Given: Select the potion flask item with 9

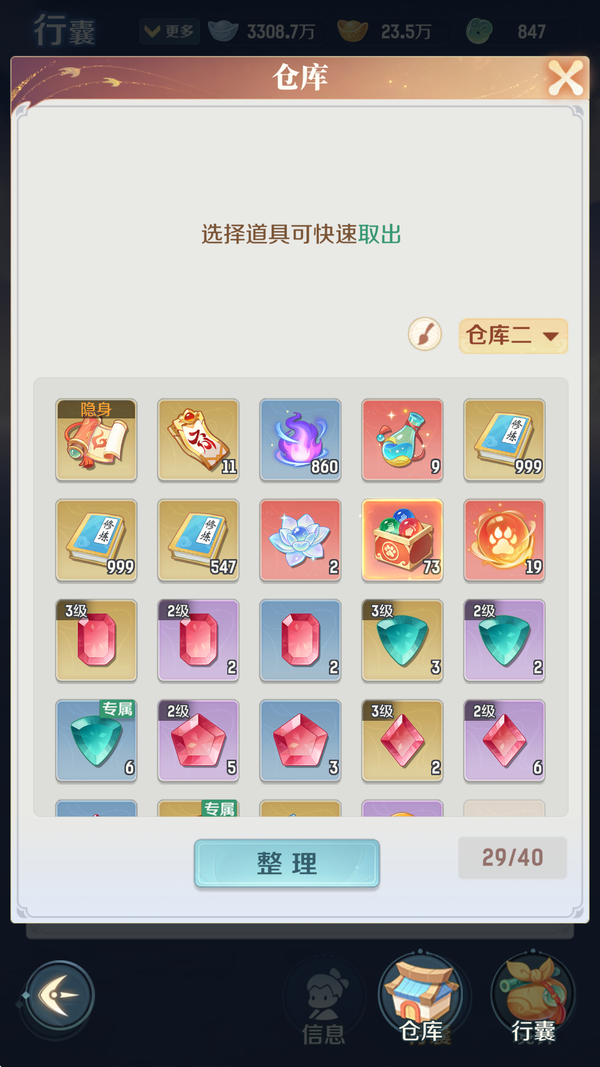Looking at the screenshot, I should (x=403, y=439).
